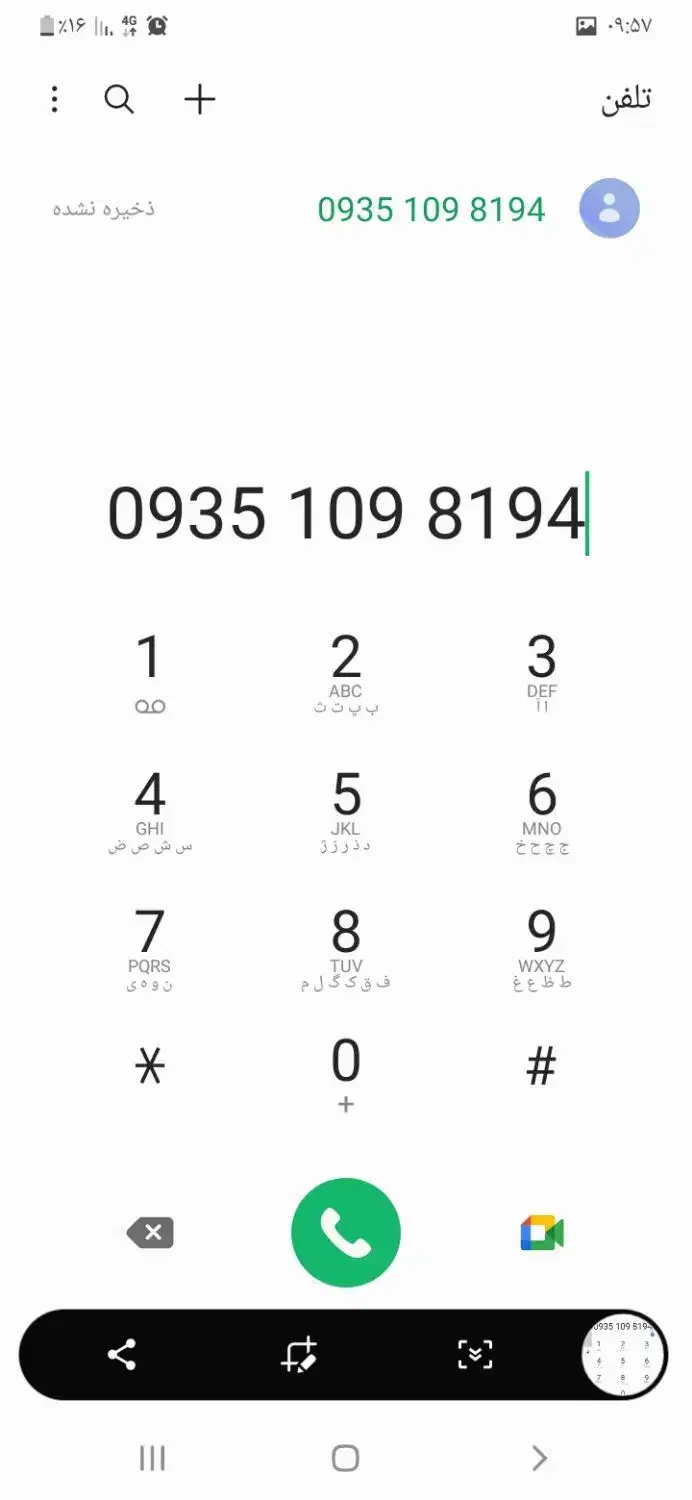Start a Google Meet video call
692x1500 pixels.
coord(542,1233)
